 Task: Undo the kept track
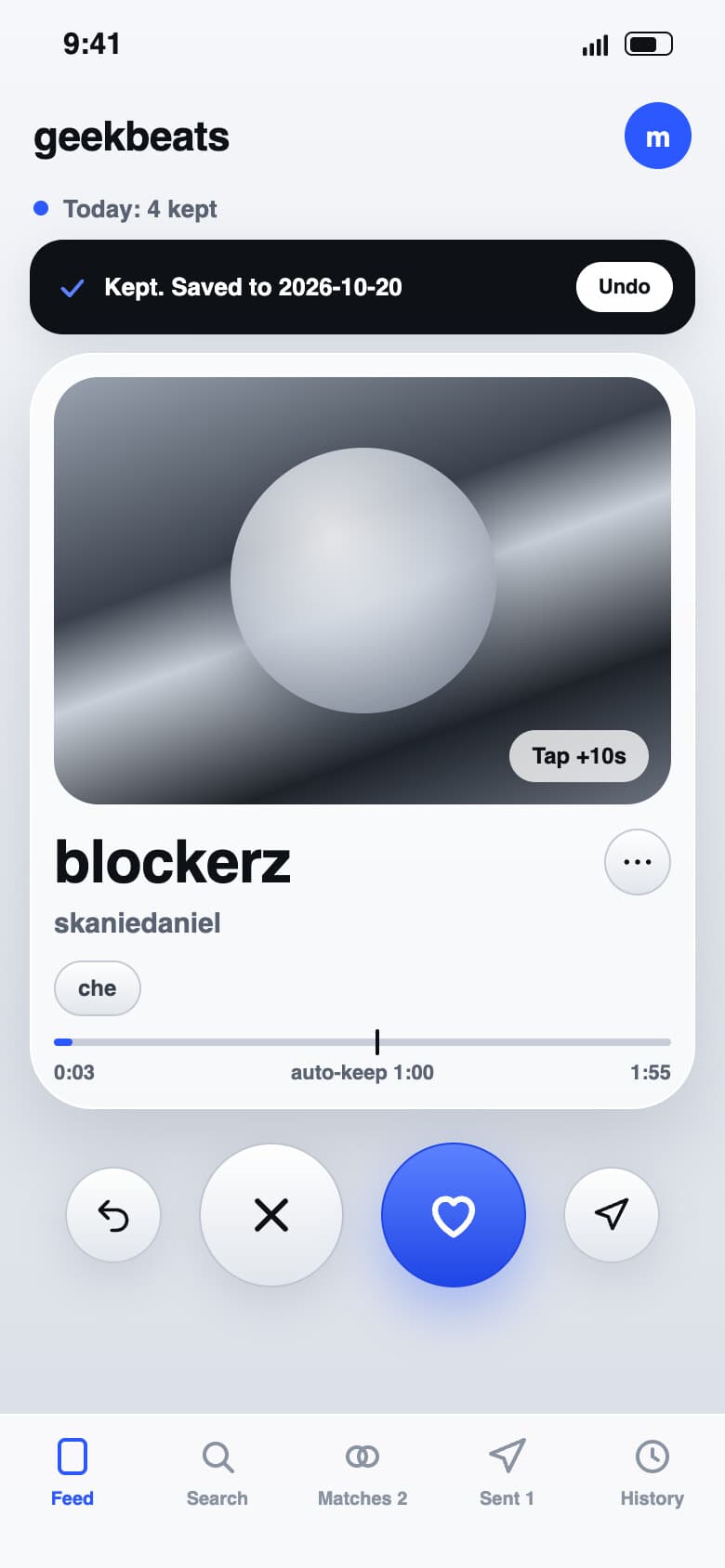click(624, 286)
